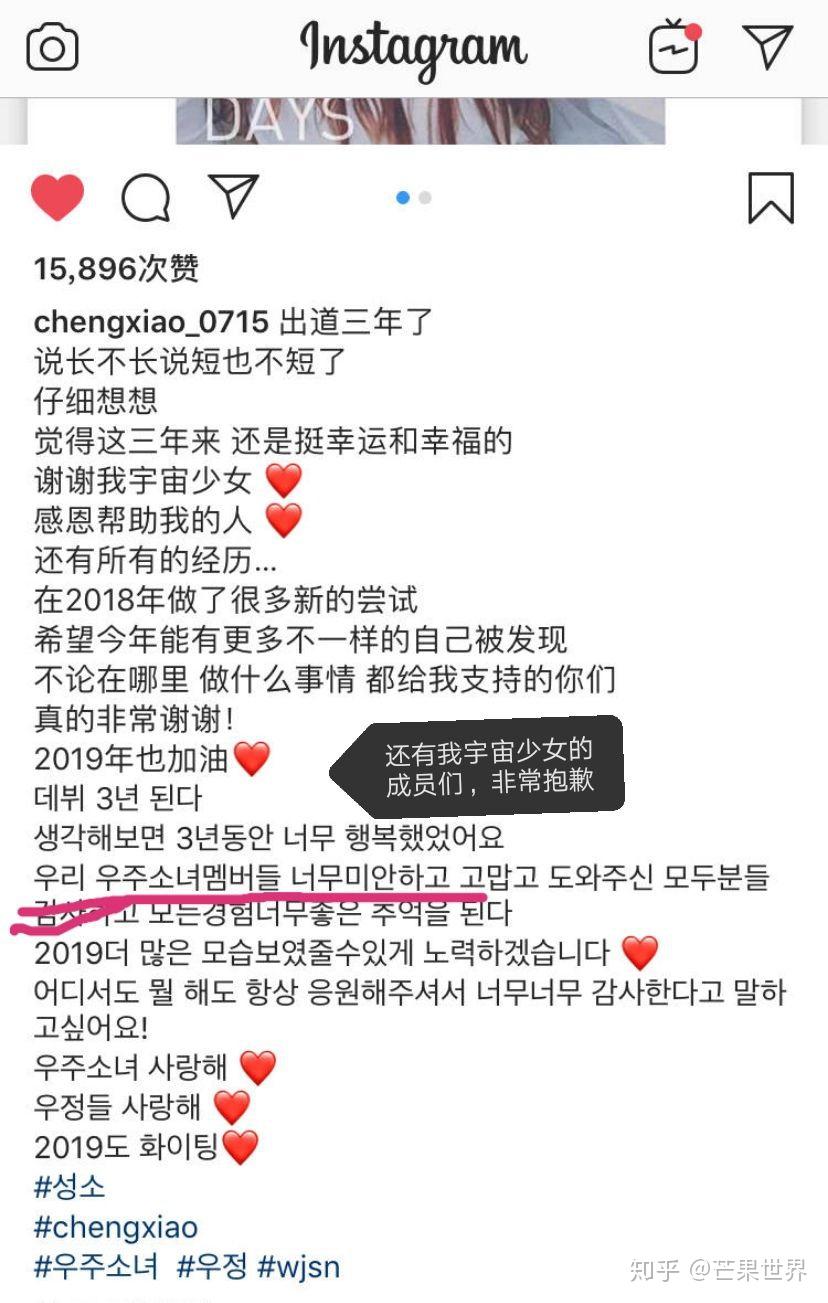Share this post via the send icon
This screenshot has width=828, height=1303.
tap(233, 196)
